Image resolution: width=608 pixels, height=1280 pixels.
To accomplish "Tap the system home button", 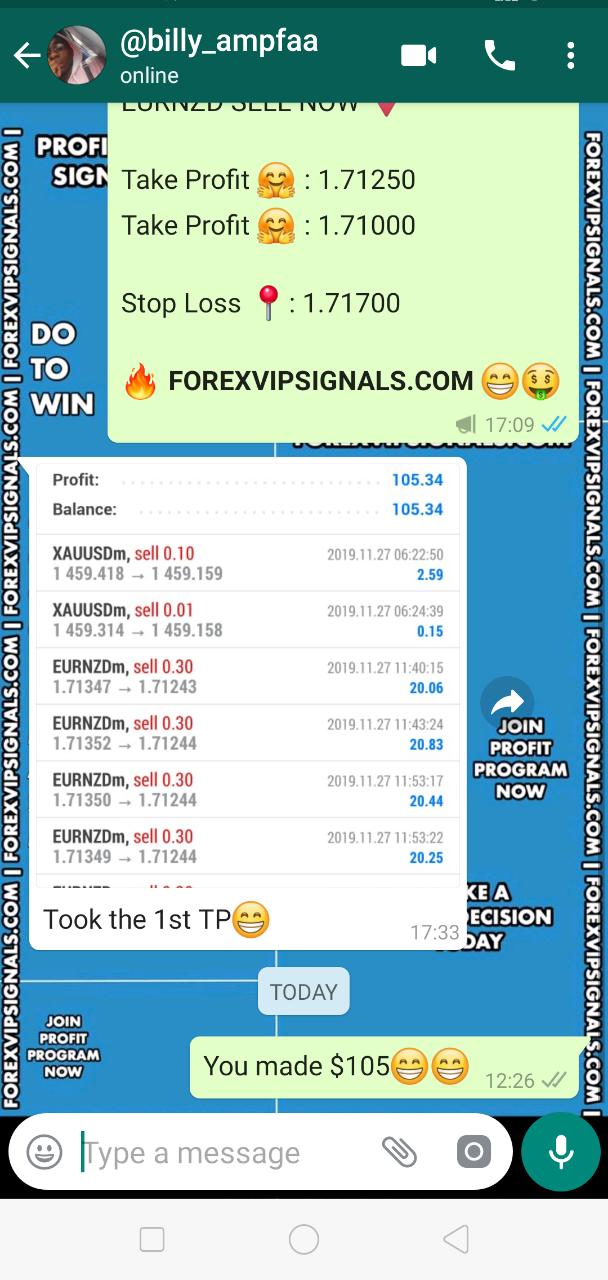I will (x=304, y=1240).
